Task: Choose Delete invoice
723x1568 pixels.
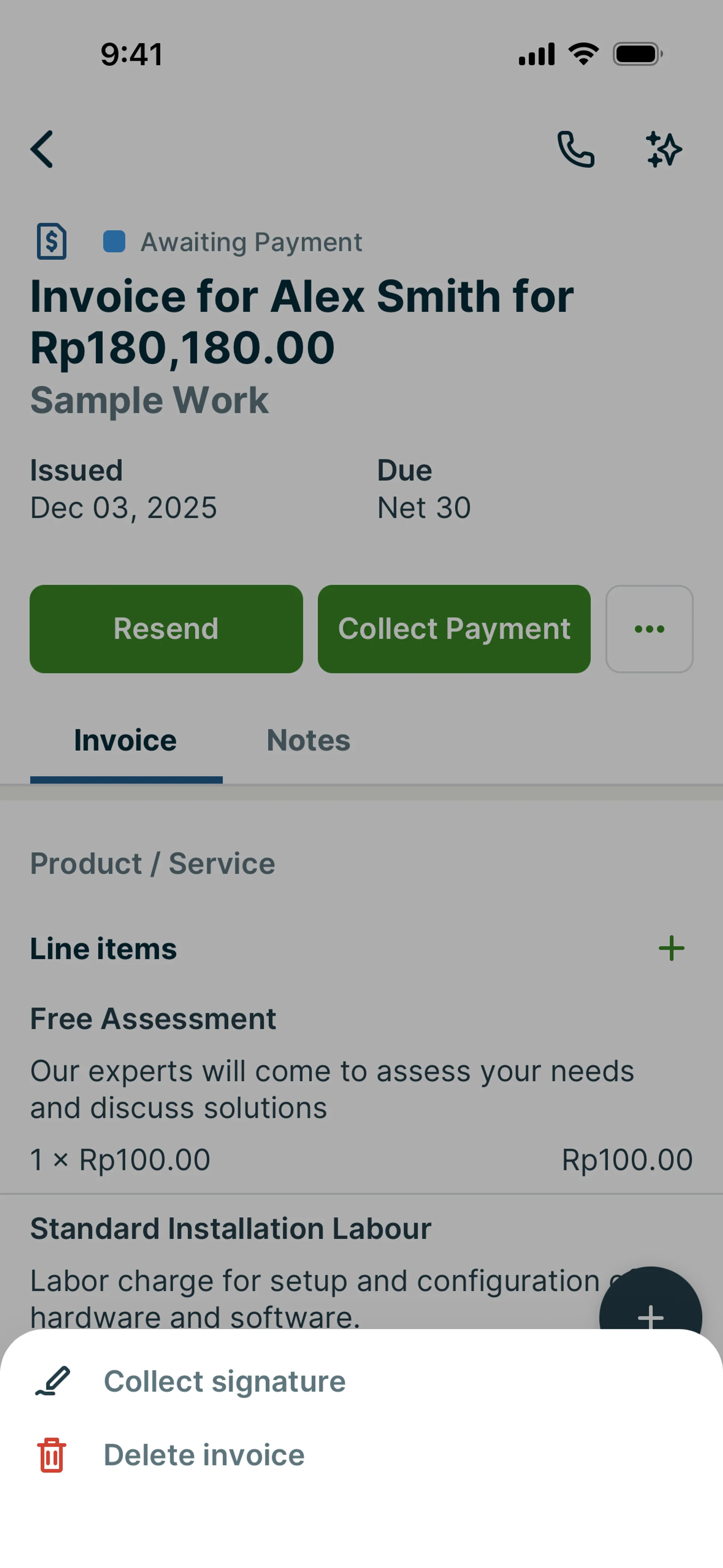Action: coord(204,1455)
